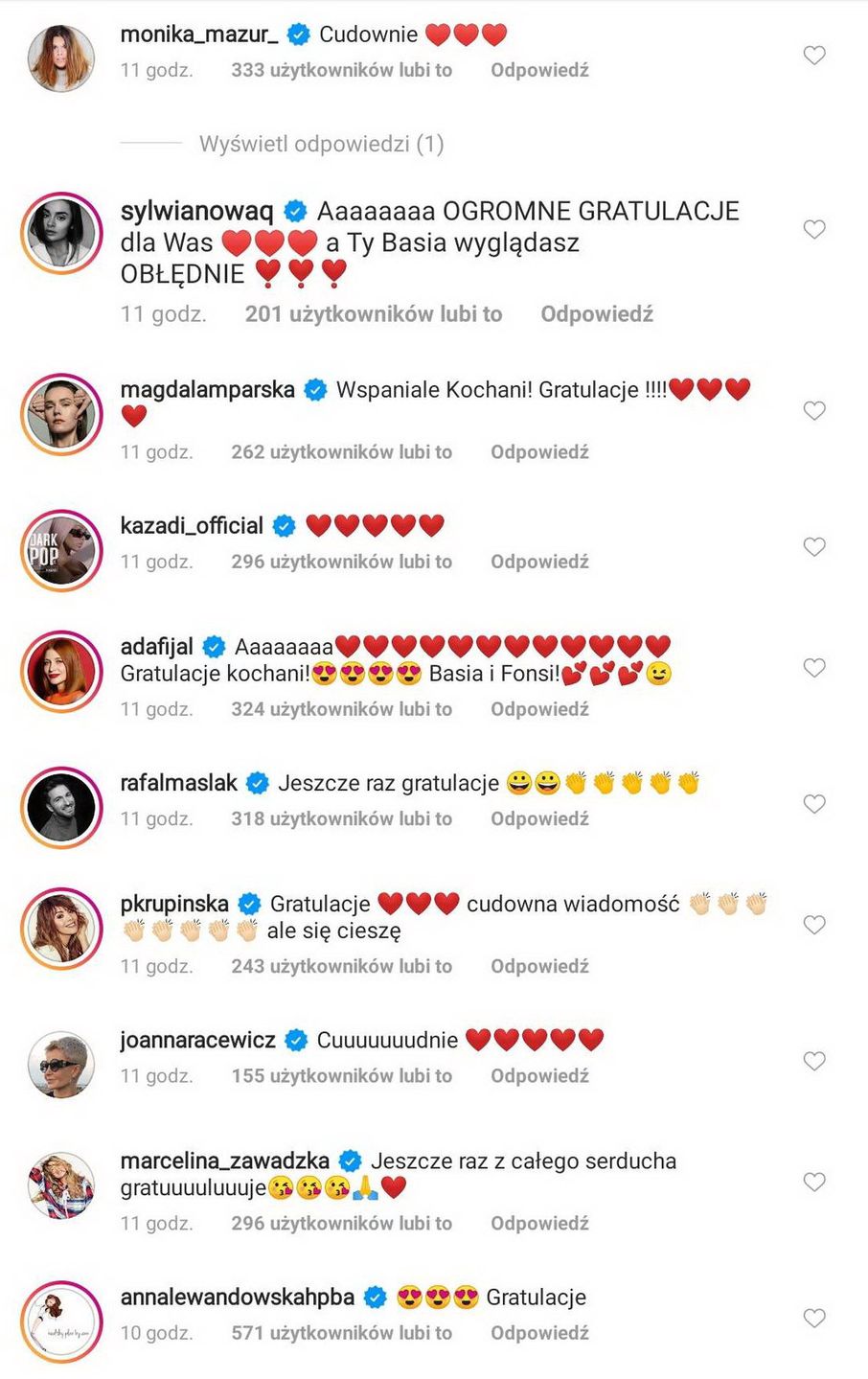Like magdalamparska's comment
Image resolution: width=868 pixels, height=1379 pixels.
[x=813, y=411]
